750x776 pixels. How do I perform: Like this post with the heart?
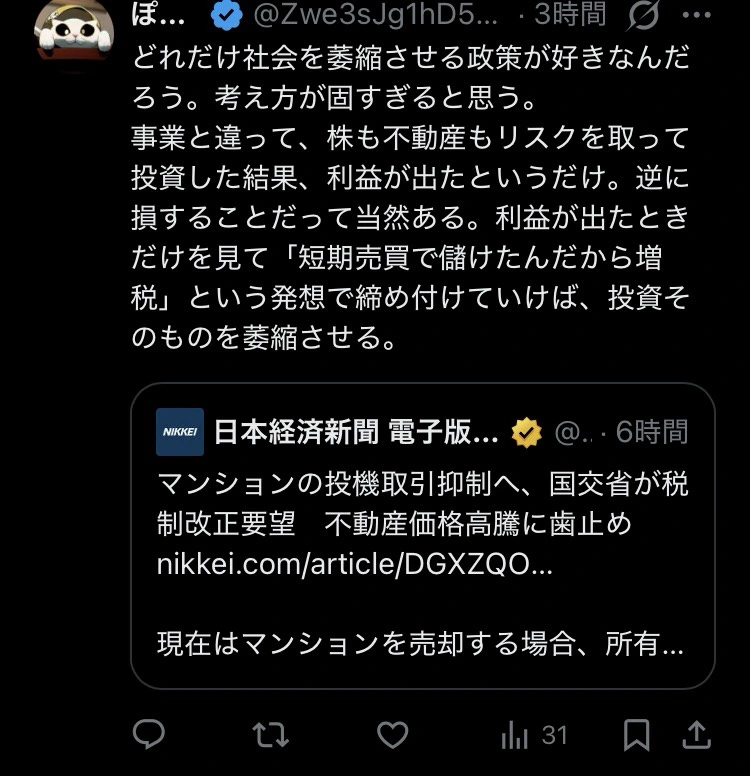click(393, 734)
